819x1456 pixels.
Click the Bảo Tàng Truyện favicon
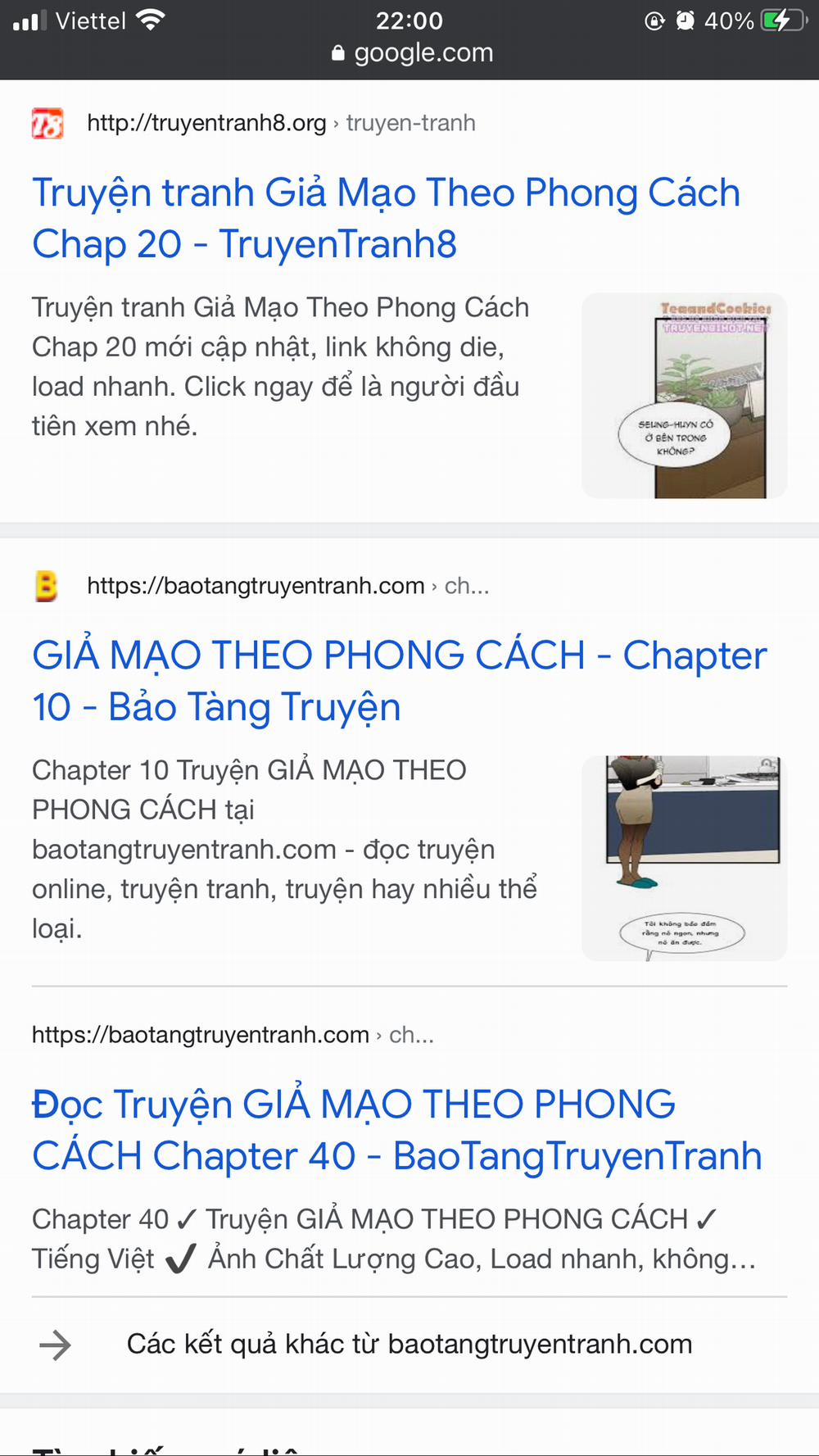click(46, 585)
